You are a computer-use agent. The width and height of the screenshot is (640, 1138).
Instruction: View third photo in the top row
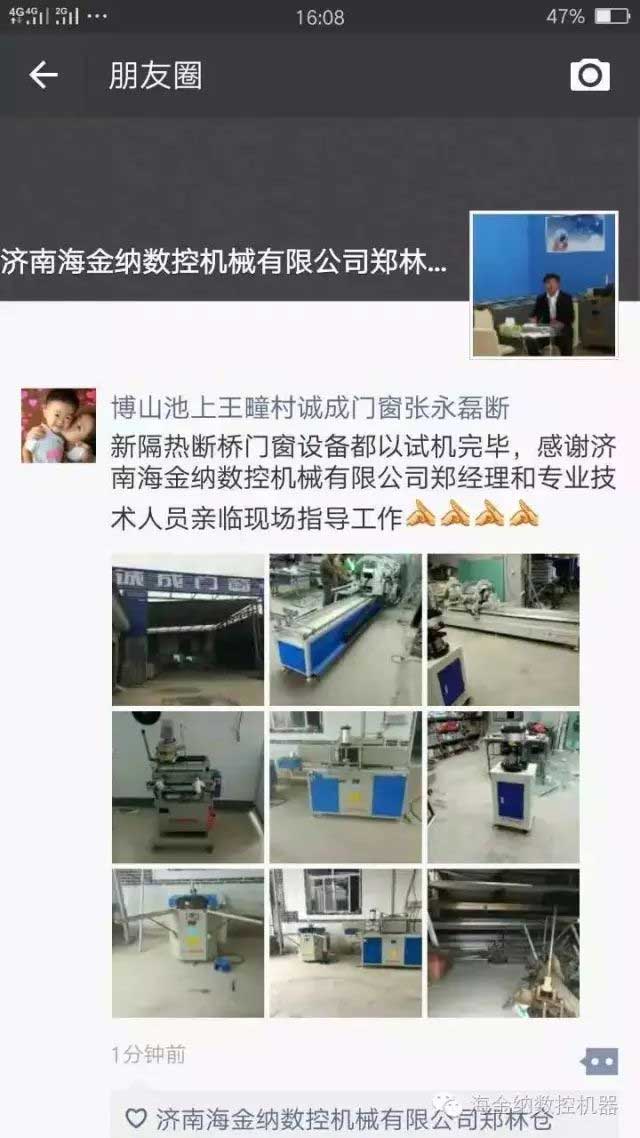[x=503, y=630]
